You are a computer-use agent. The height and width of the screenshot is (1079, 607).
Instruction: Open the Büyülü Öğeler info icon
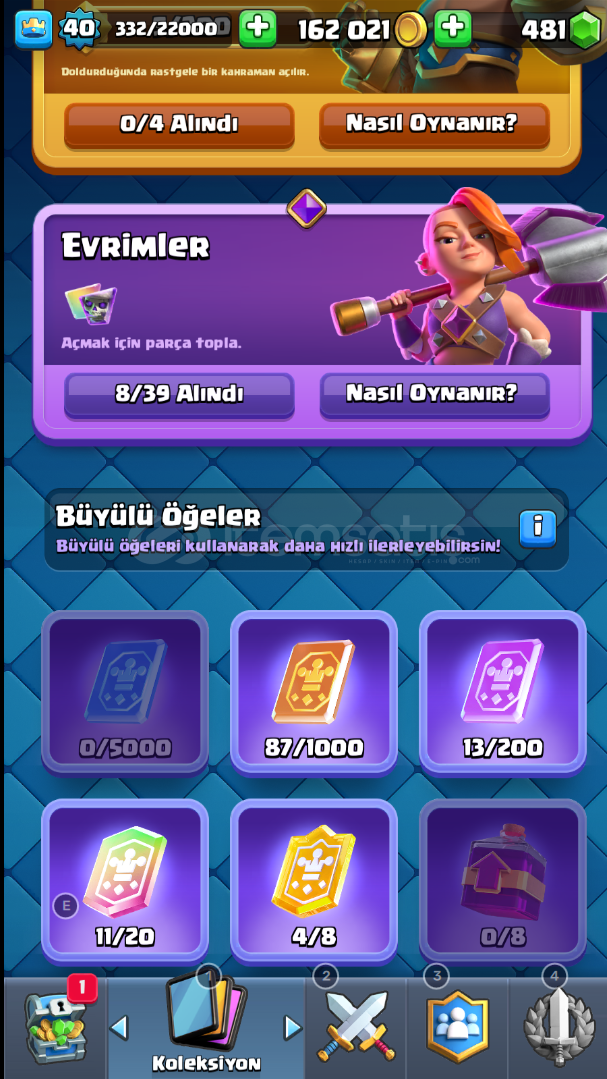pyautogui.click(x=537, y=525)
